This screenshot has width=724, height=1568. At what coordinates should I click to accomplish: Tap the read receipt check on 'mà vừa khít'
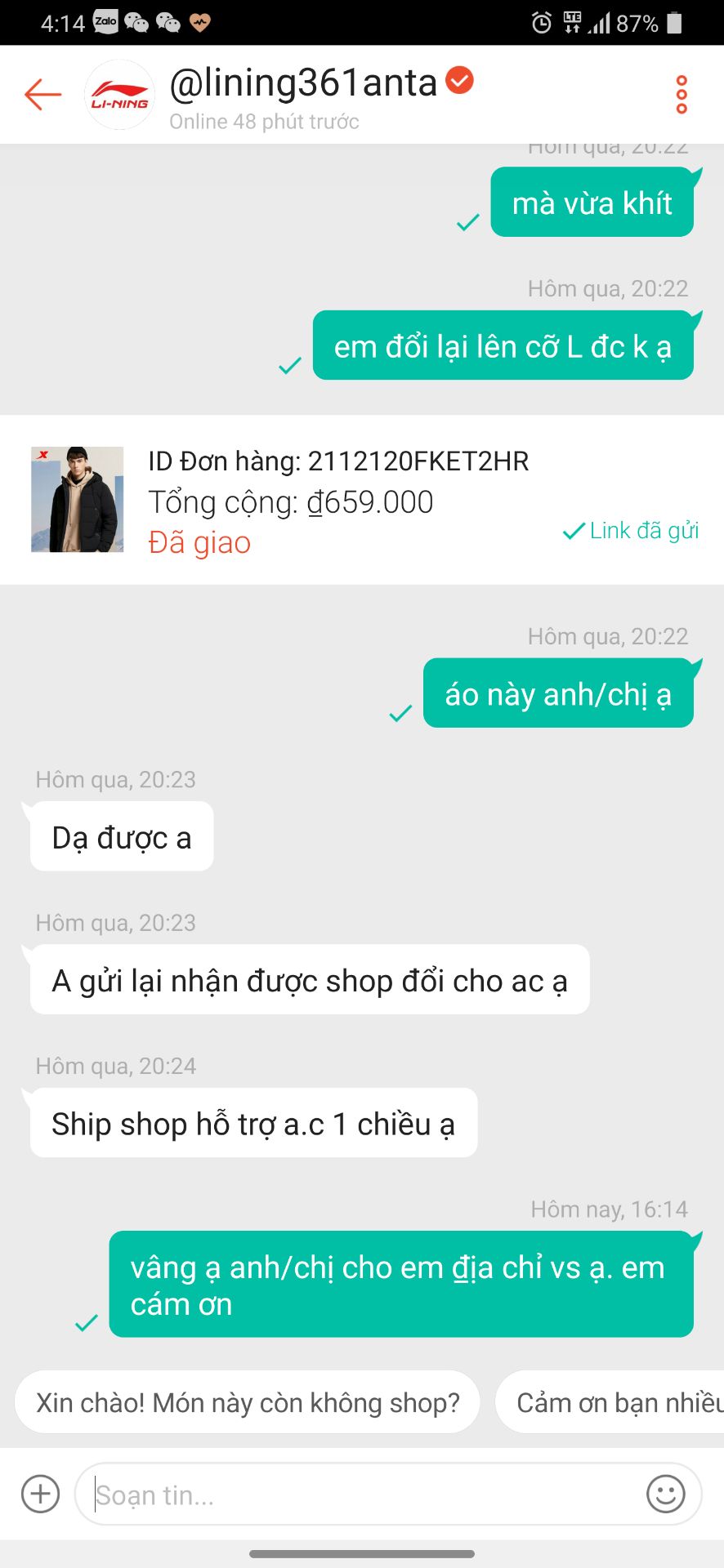click(x=467, y=223)
